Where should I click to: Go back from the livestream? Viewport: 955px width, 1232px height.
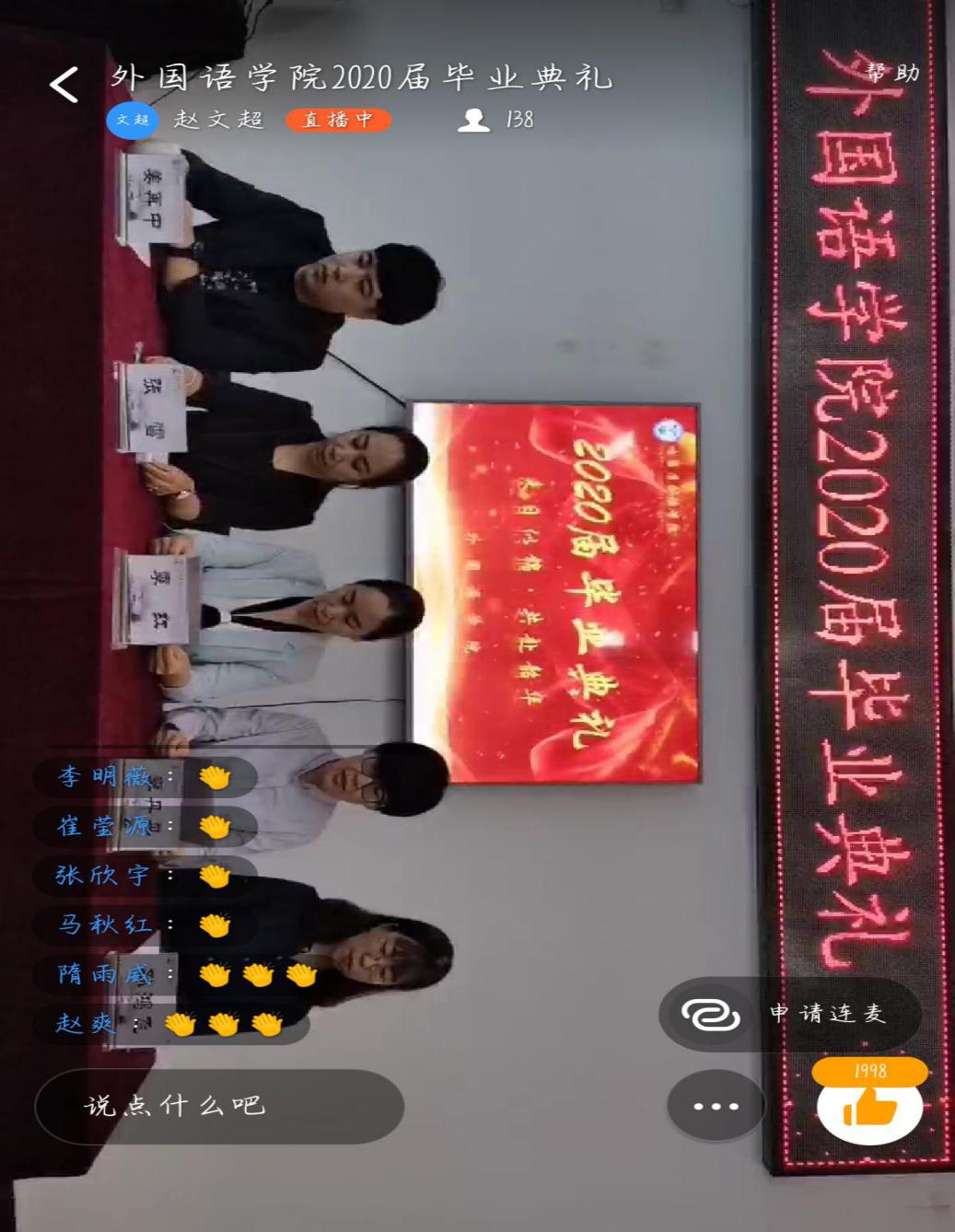64,85
